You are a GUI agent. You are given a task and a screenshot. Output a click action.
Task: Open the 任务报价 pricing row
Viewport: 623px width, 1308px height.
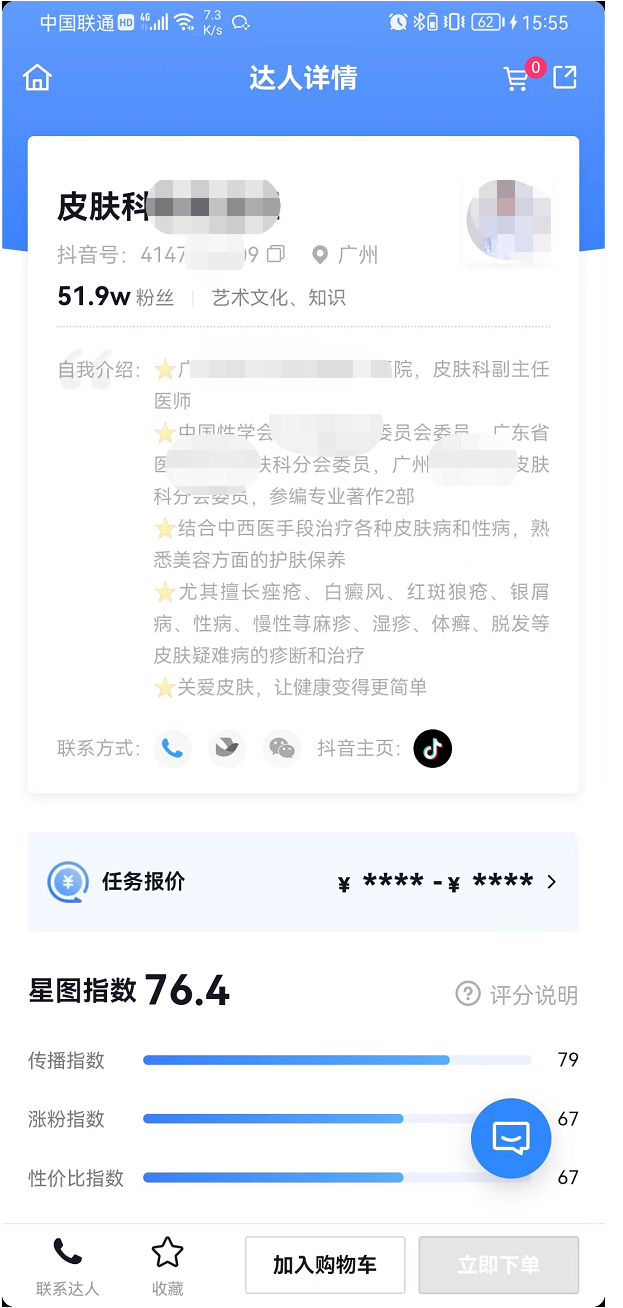(x=303, y=882)
